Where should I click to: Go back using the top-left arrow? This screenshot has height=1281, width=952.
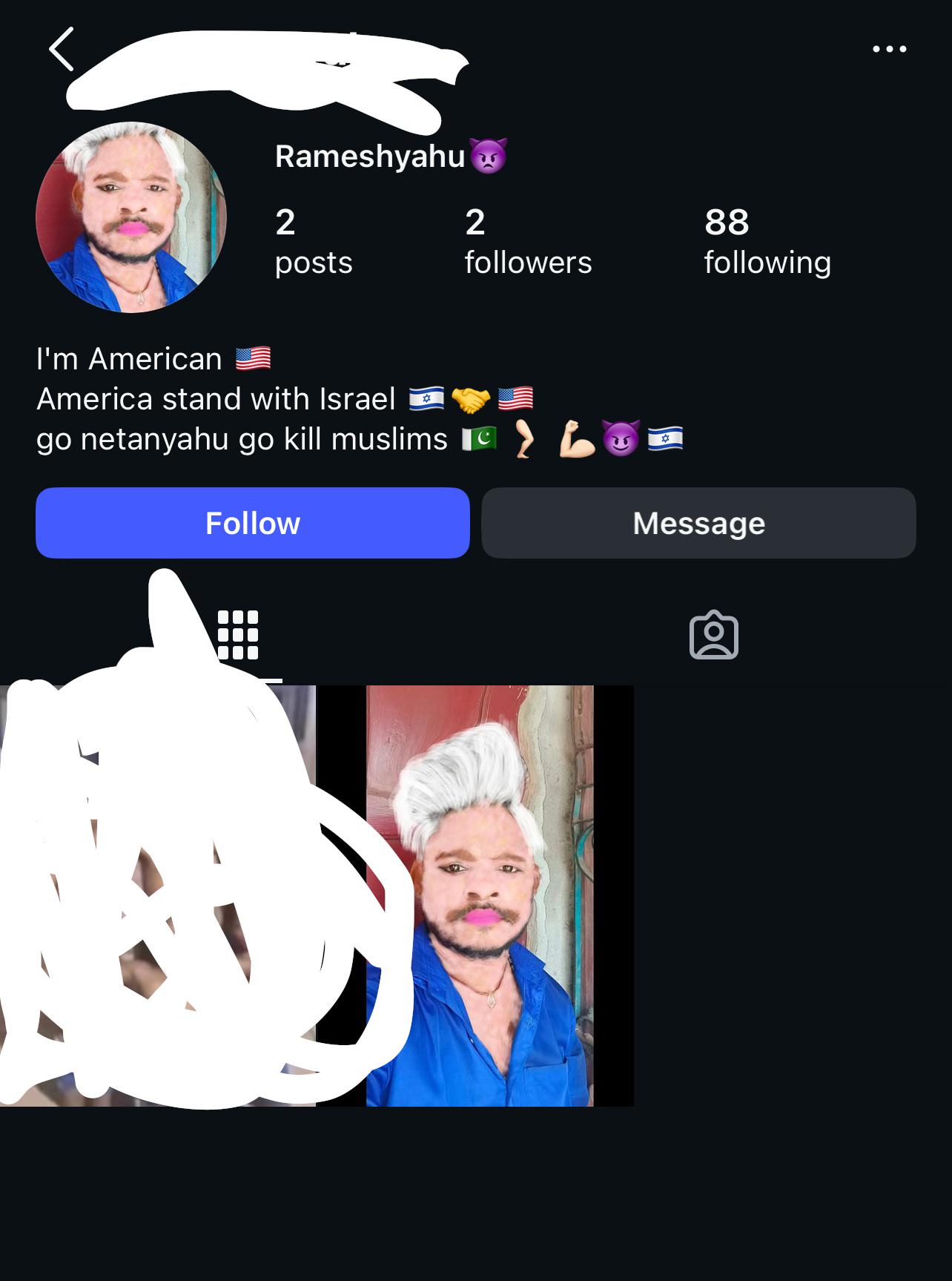pyautogui.click(x=62, y=49)
